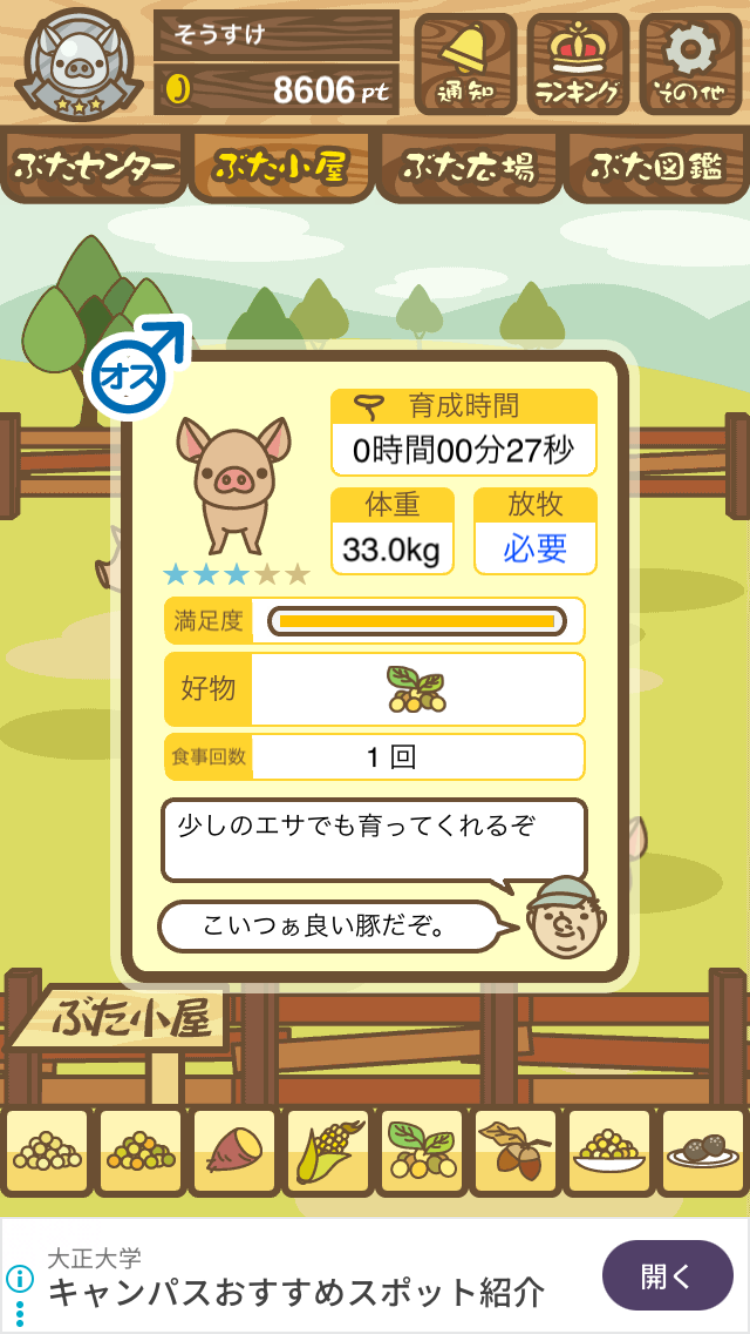Open the 通知 notifications bell
The width and height of the screenshot is (750, 1334).
coord(465,63)
